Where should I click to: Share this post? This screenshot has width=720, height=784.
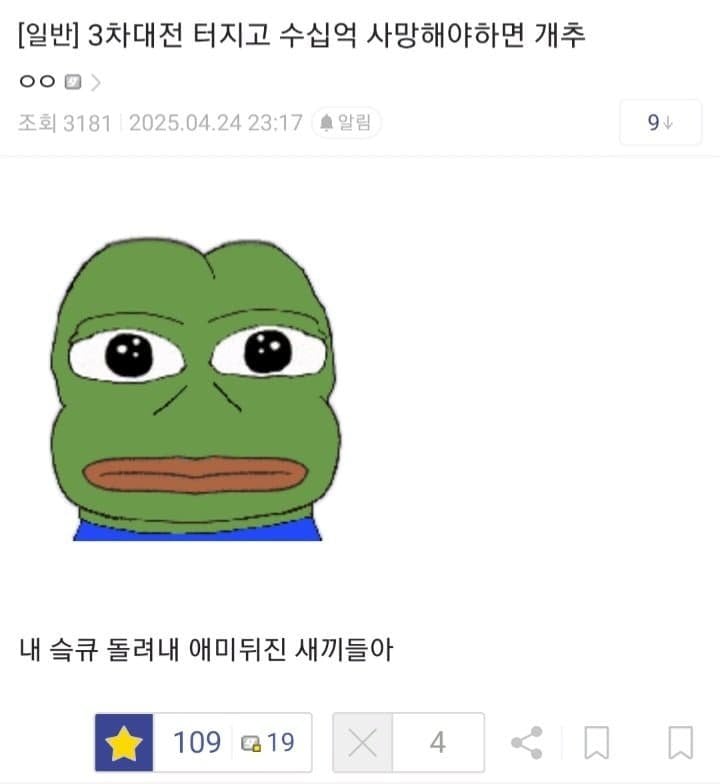tap(526, 742)
